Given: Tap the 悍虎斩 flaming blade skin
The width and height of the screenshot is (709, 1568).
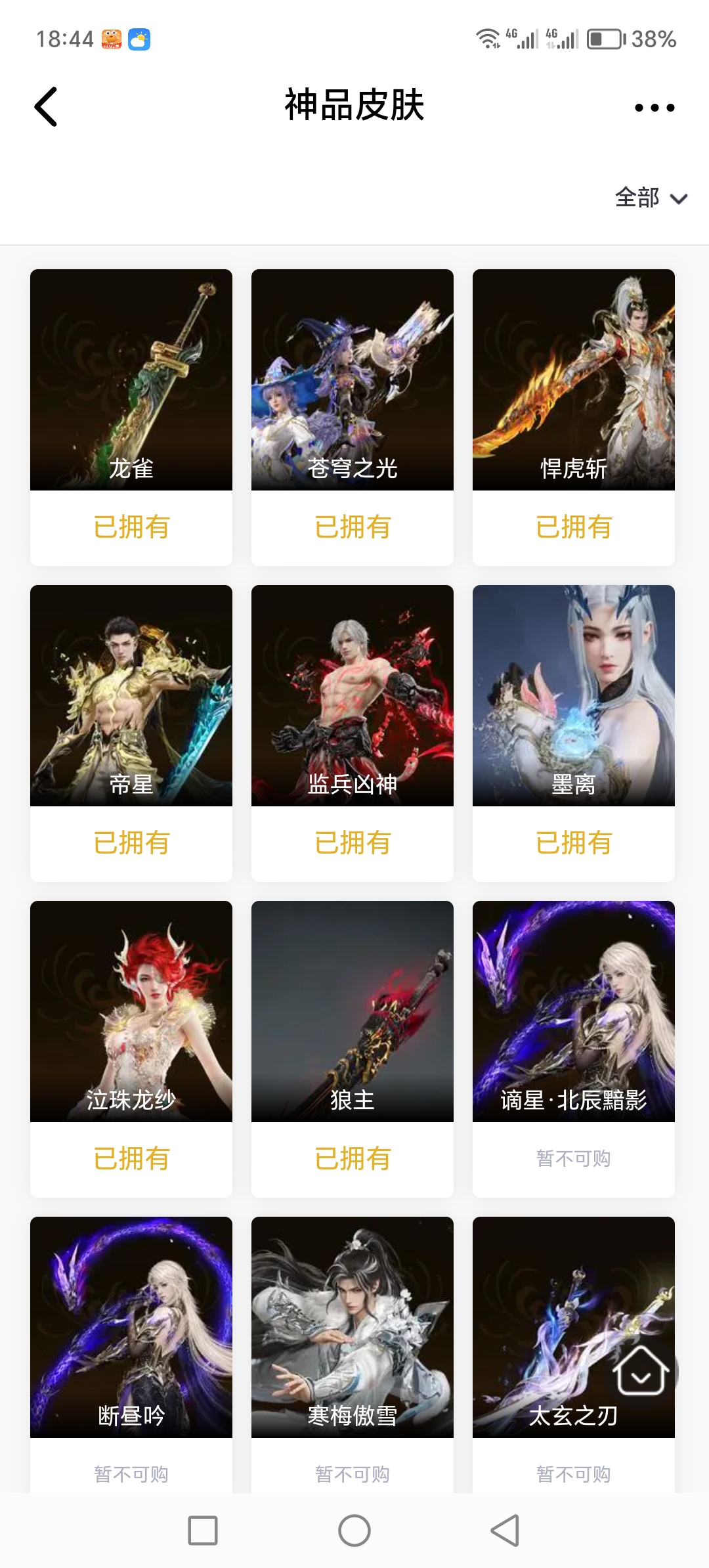Looking at the screenshot, I should point(573,374).
